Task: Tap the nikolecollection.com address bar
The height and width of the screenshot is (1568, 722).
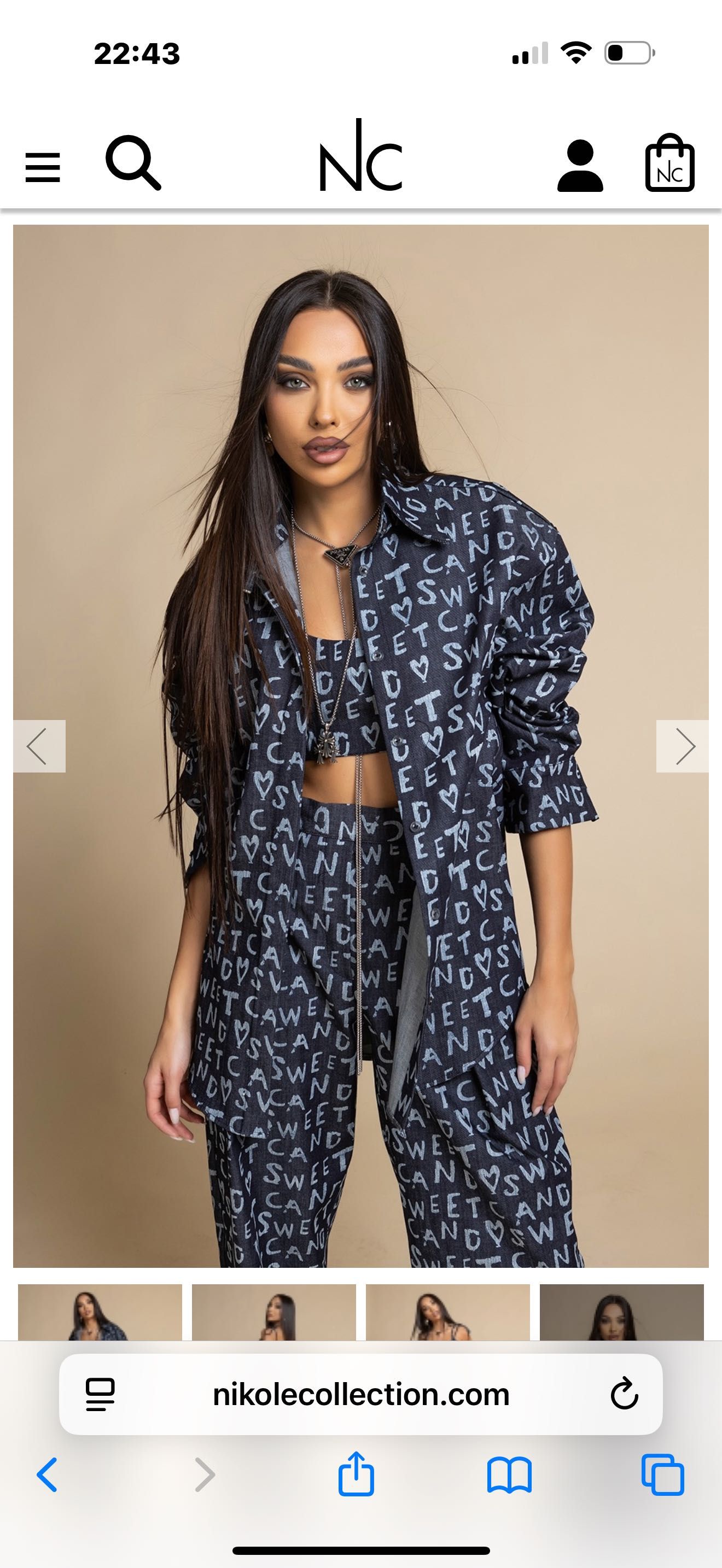Action: pos(360,1395)
